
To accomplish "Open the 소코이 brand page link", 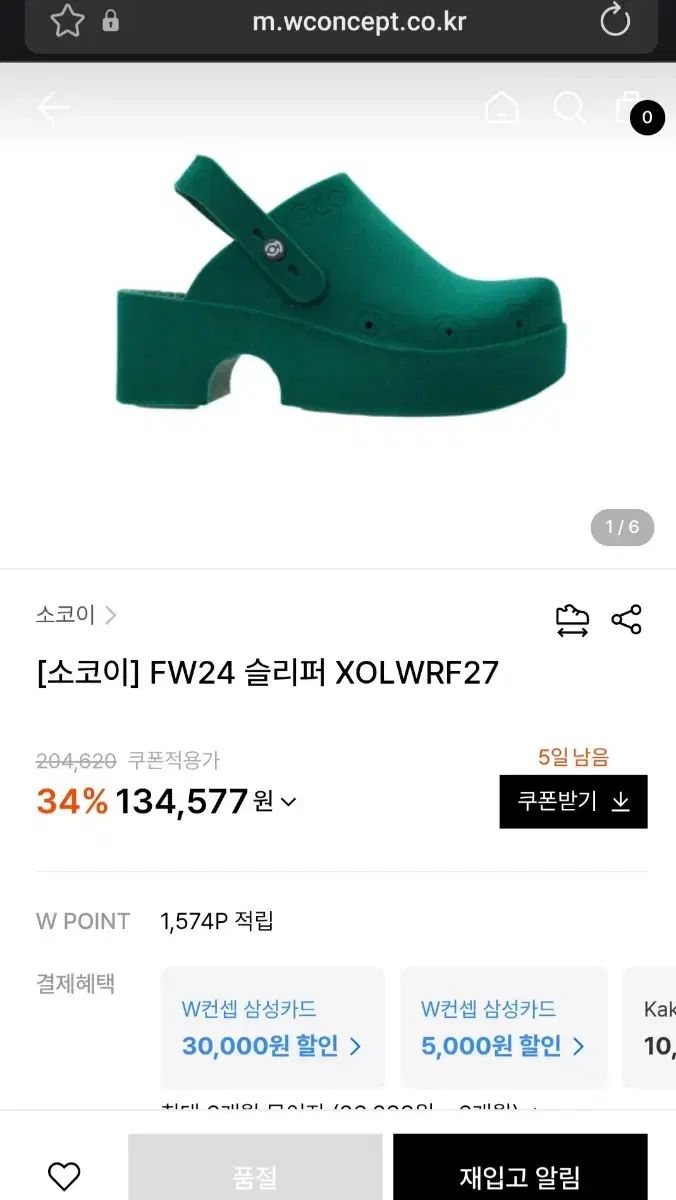I will 76,615.
